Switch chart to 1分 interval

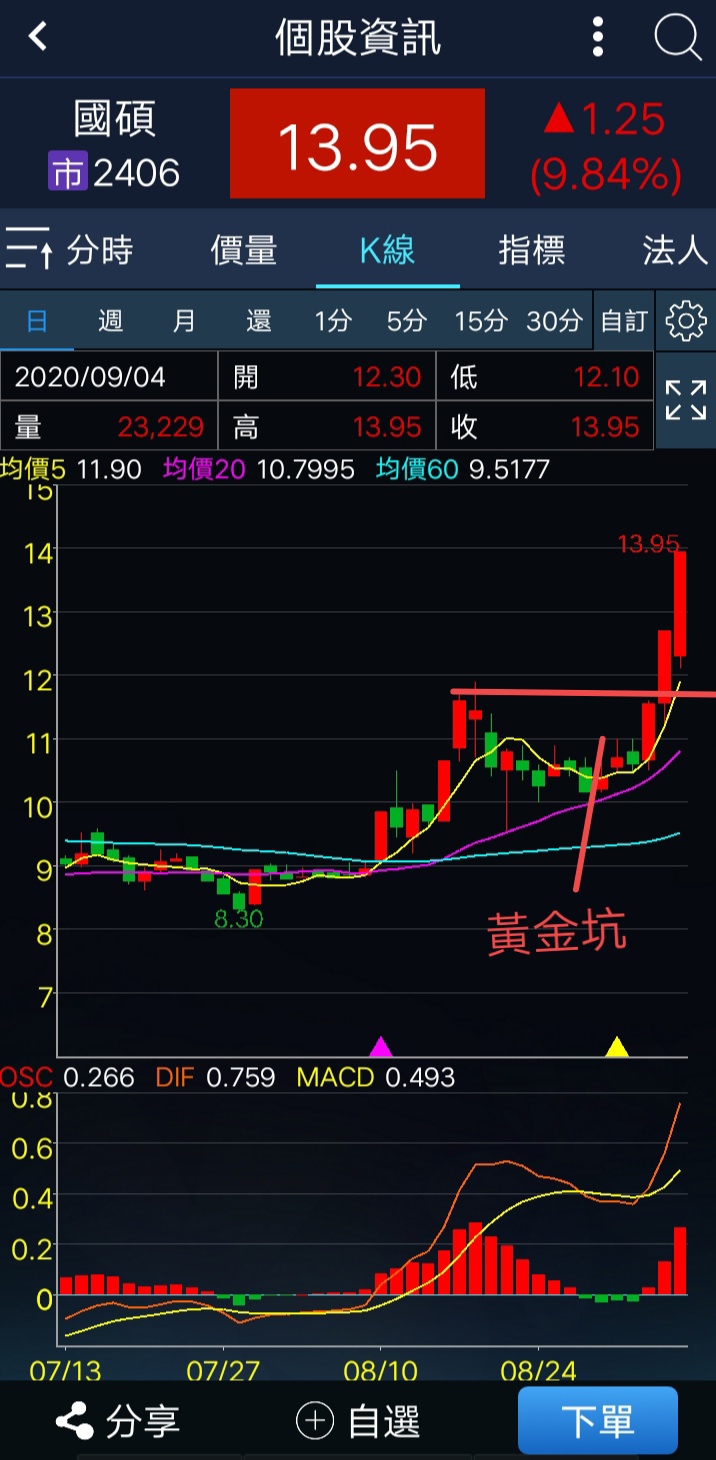click(x=333, y=321)
